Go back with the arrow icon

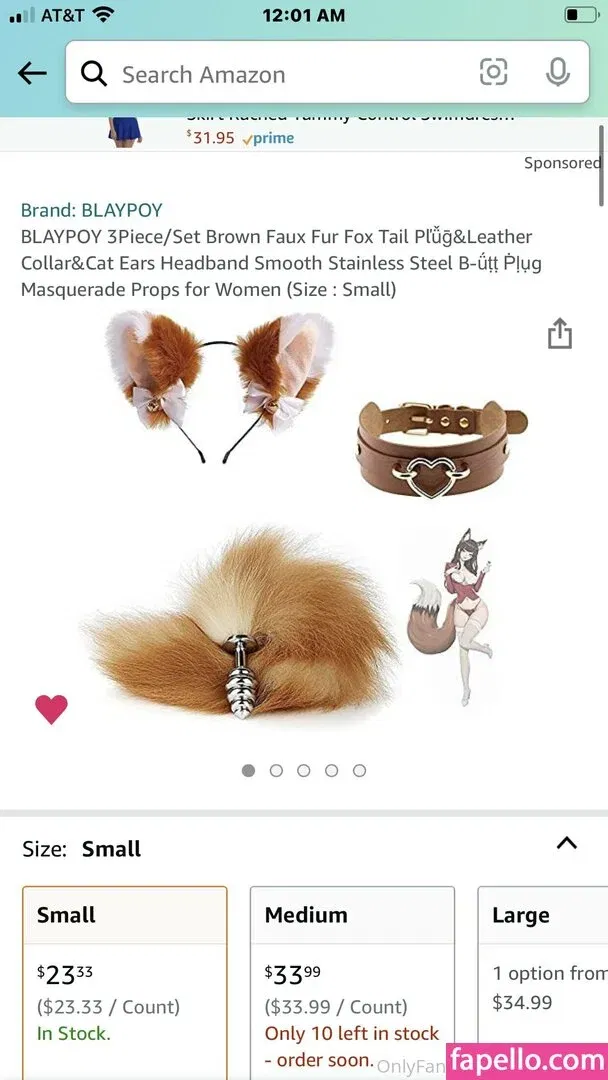tap(32, 73)
